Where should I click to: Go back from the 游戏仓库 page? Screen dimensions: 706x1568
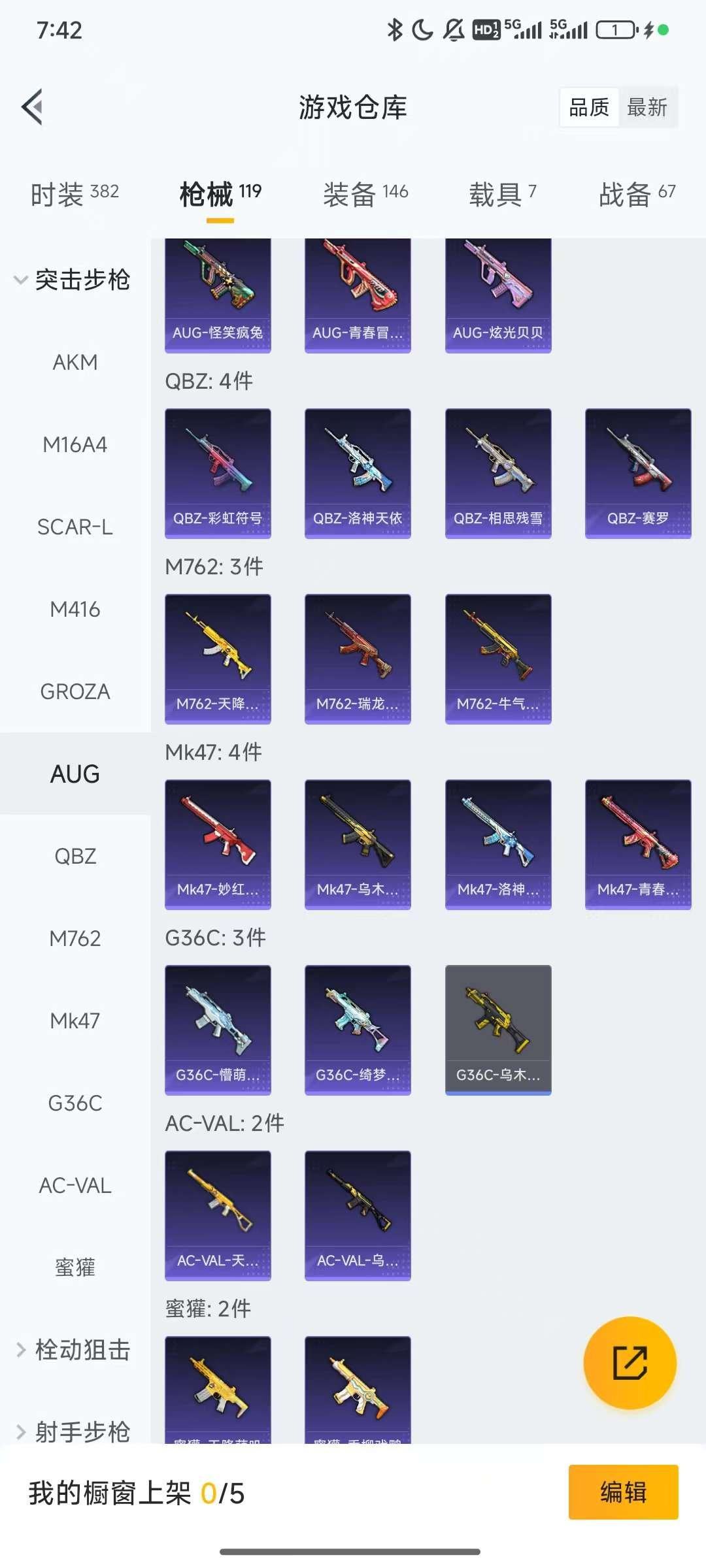click(x=33, y=106)
